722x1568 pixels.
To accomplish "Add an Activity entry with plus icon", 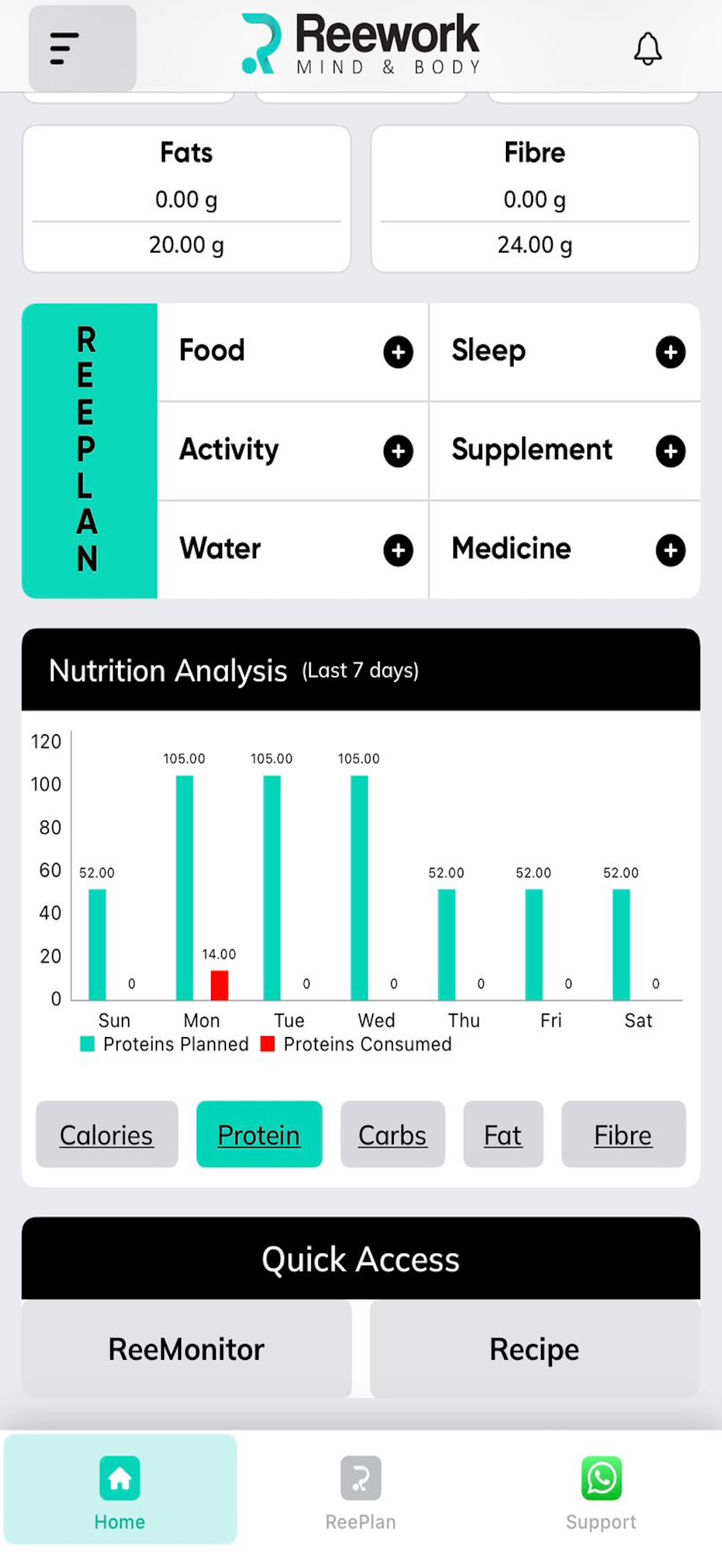I will [x=398, y=451].
